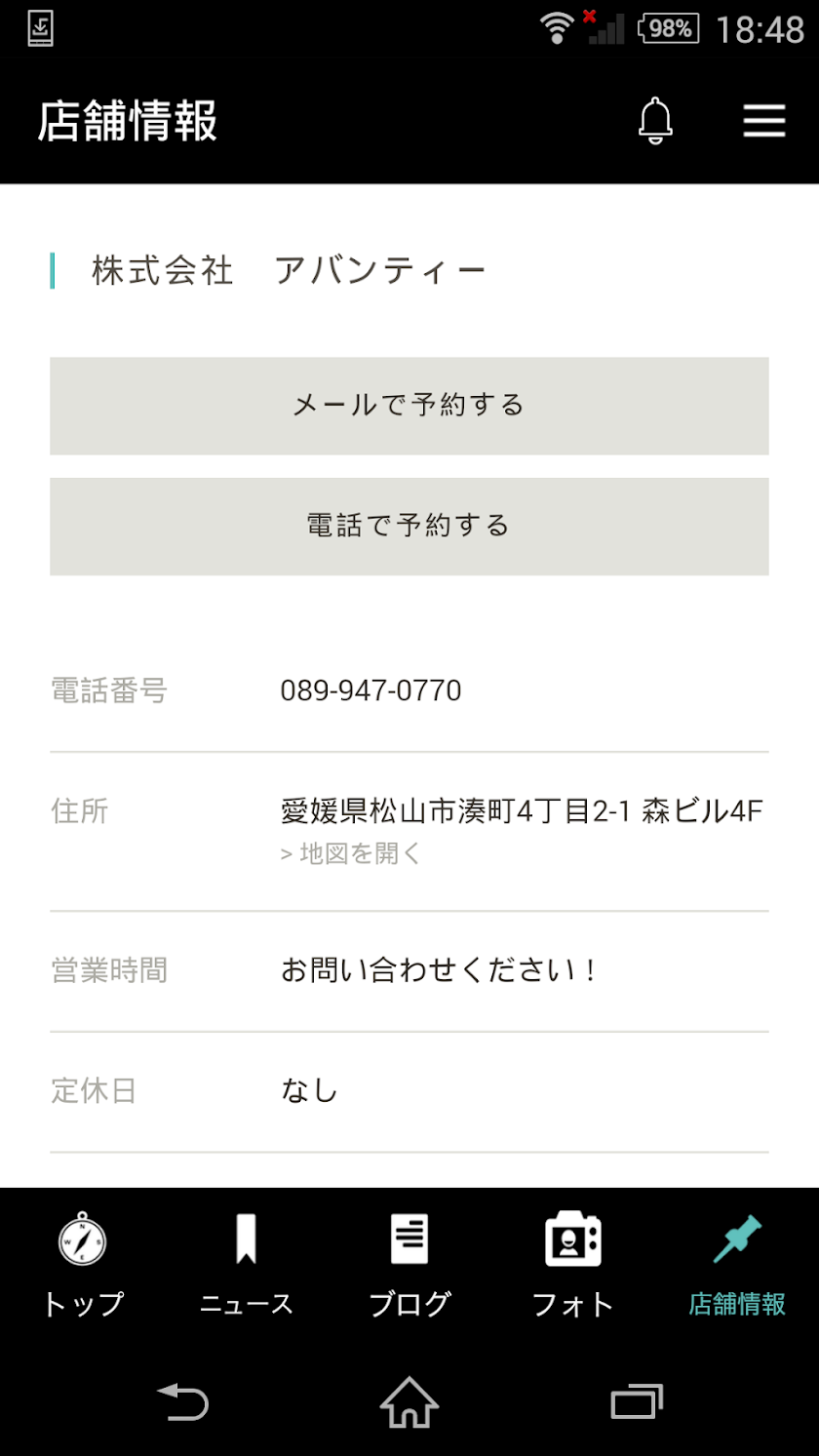Switch to the フォト tab

573,1265
